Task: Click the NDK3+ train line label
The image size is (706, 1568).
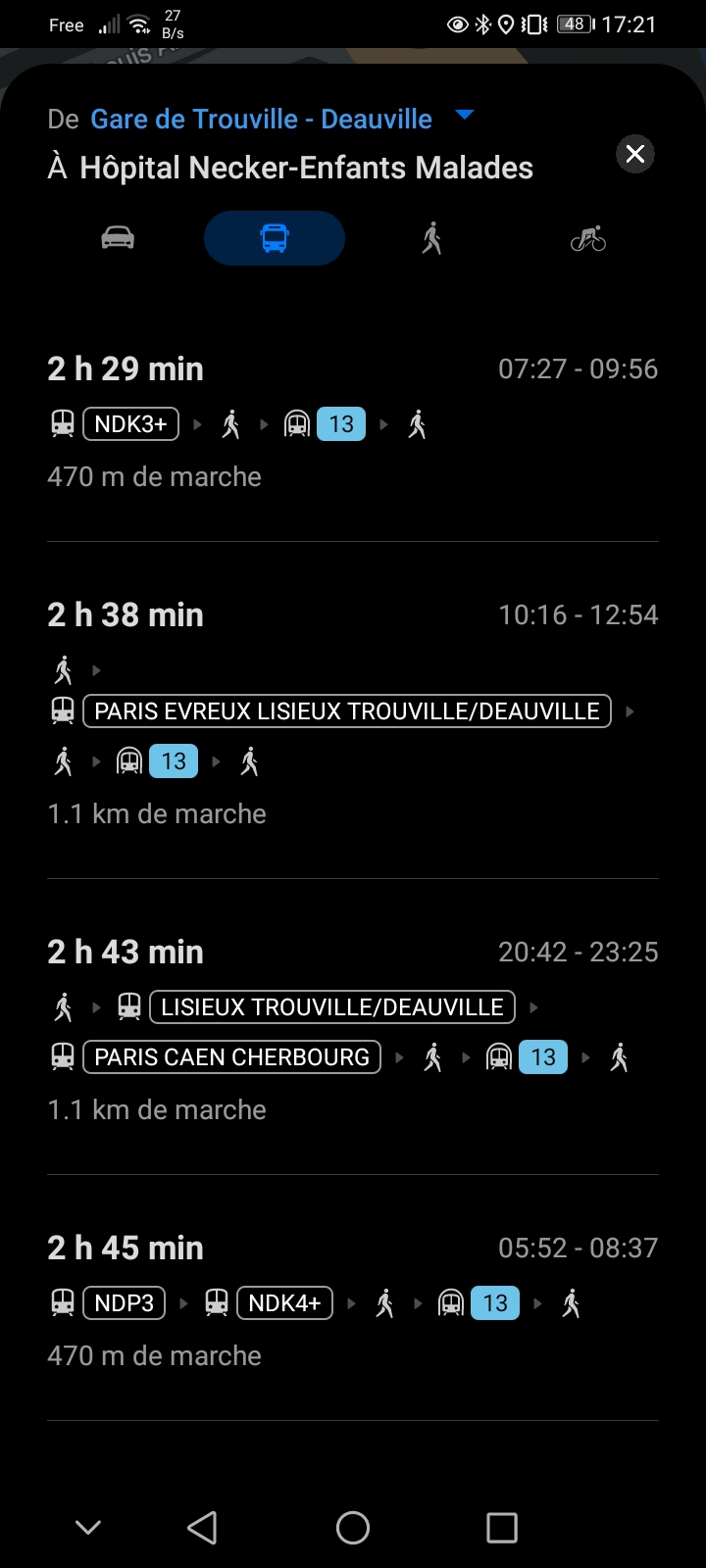Action: 130,423
